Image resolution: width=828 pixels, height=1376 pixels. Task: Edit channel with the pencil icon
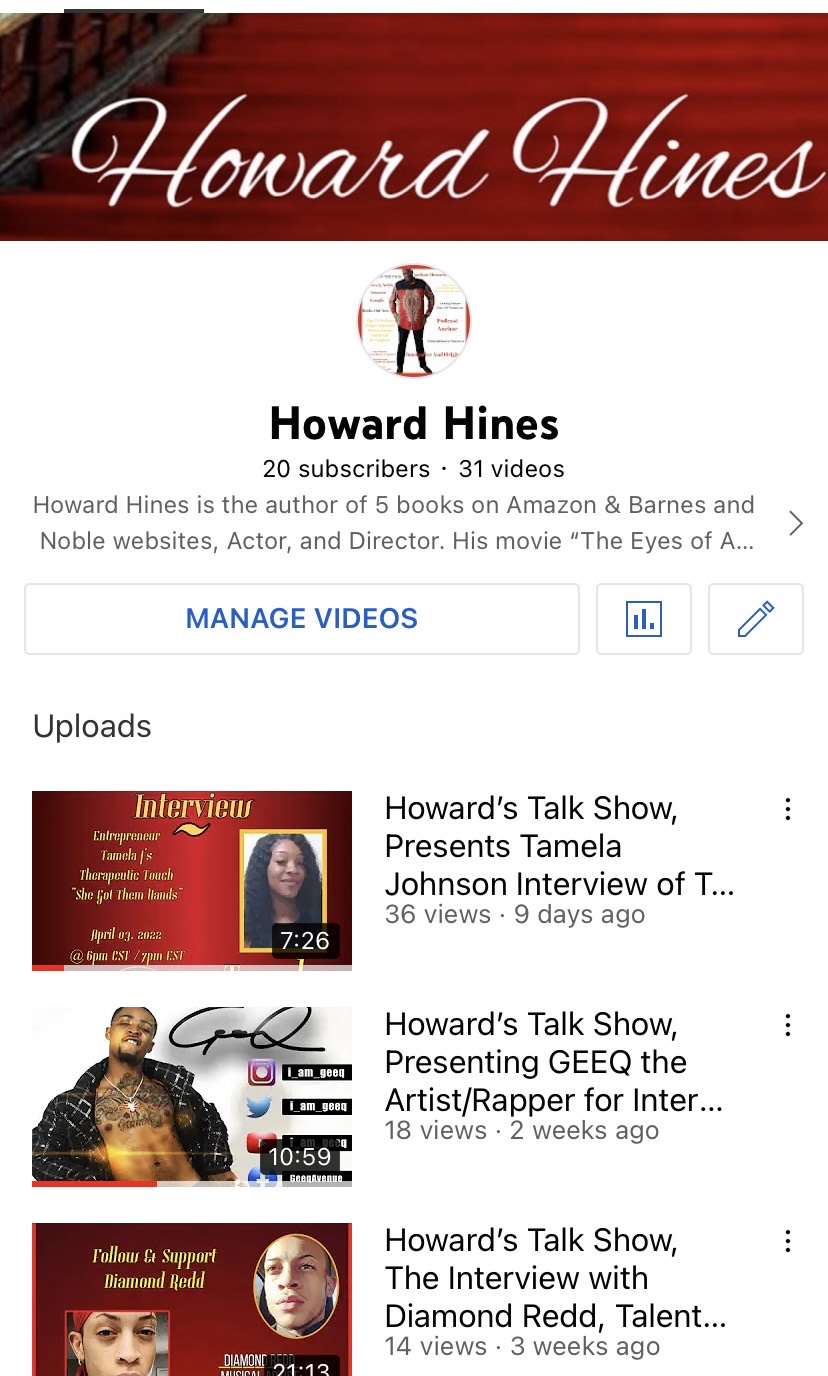[x=756, y=619]
